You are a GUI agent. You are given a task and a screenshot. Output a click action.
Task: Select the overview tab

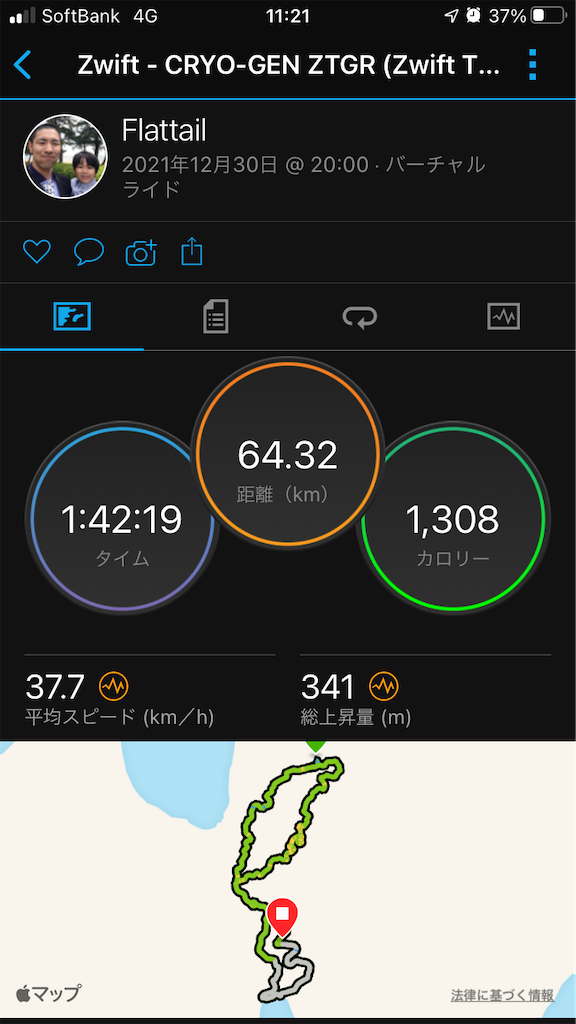72,317
